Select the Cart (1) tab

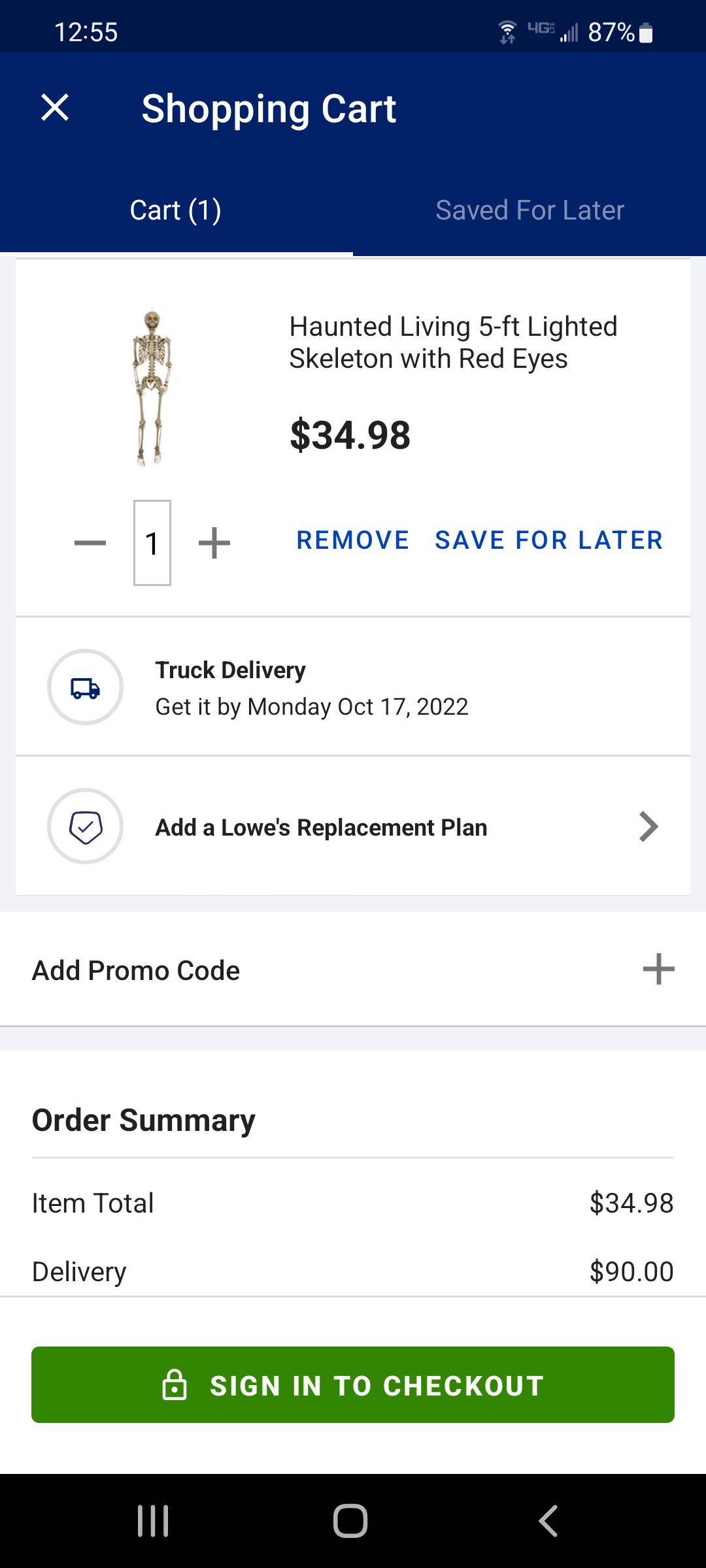(x=177, y=210)
